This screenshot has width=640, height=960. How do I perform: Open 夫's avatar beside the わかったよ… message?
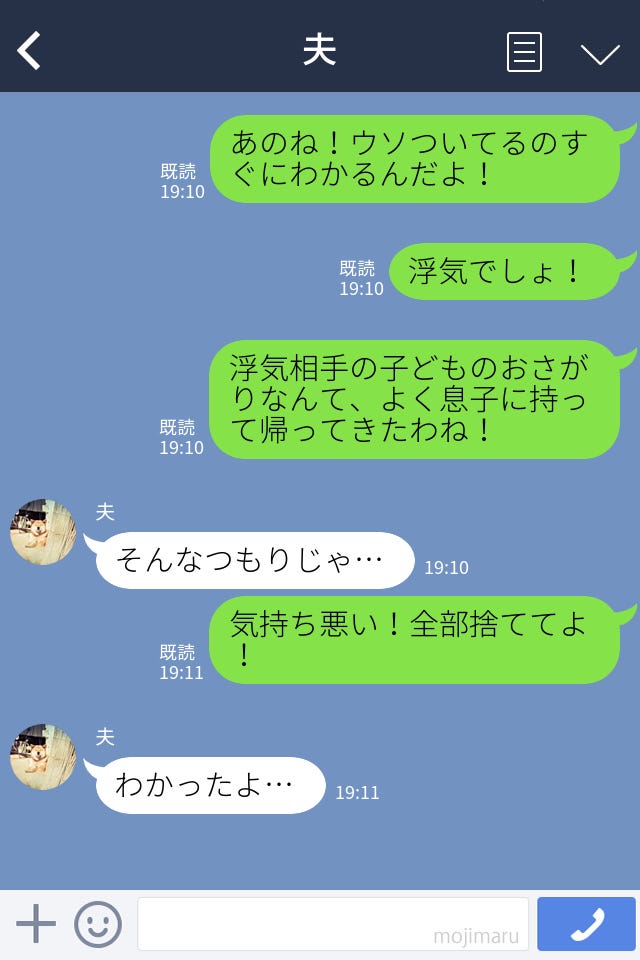pos(43,757)
